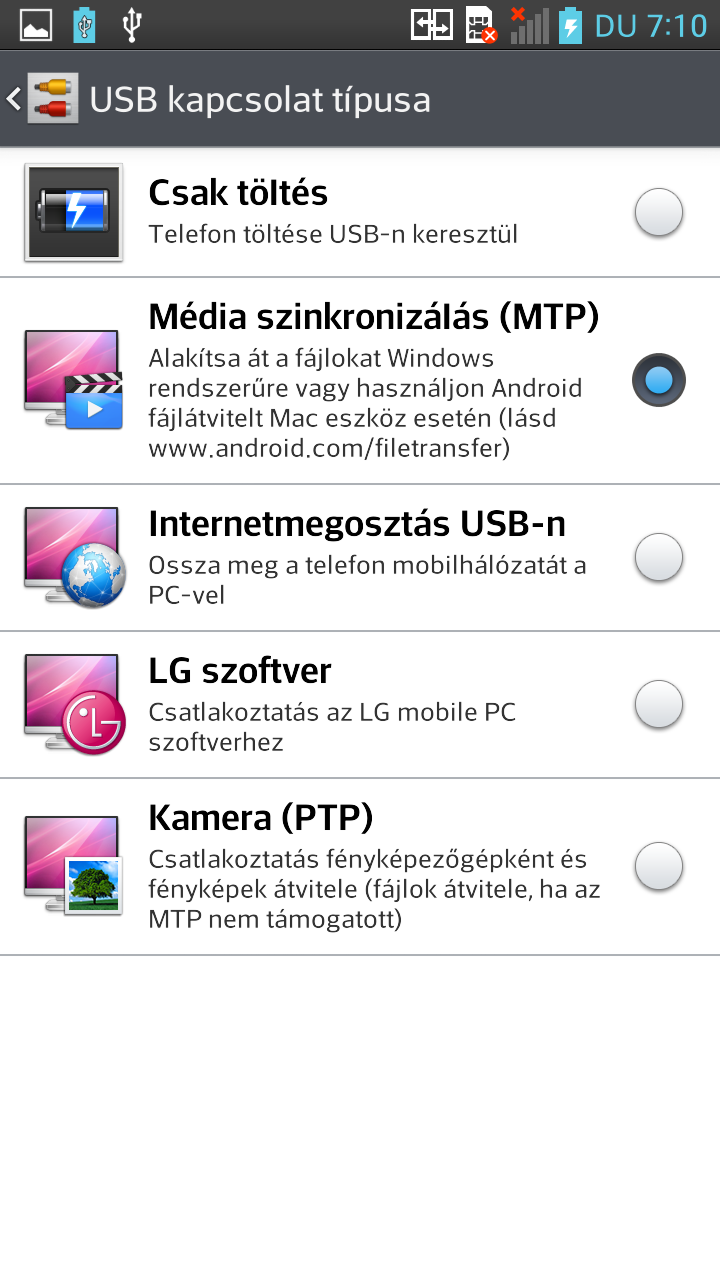The width and height of the screenshot is (720, 1280).
Task: Select Internetmegosztás USB-n
Action: (659, 557)
